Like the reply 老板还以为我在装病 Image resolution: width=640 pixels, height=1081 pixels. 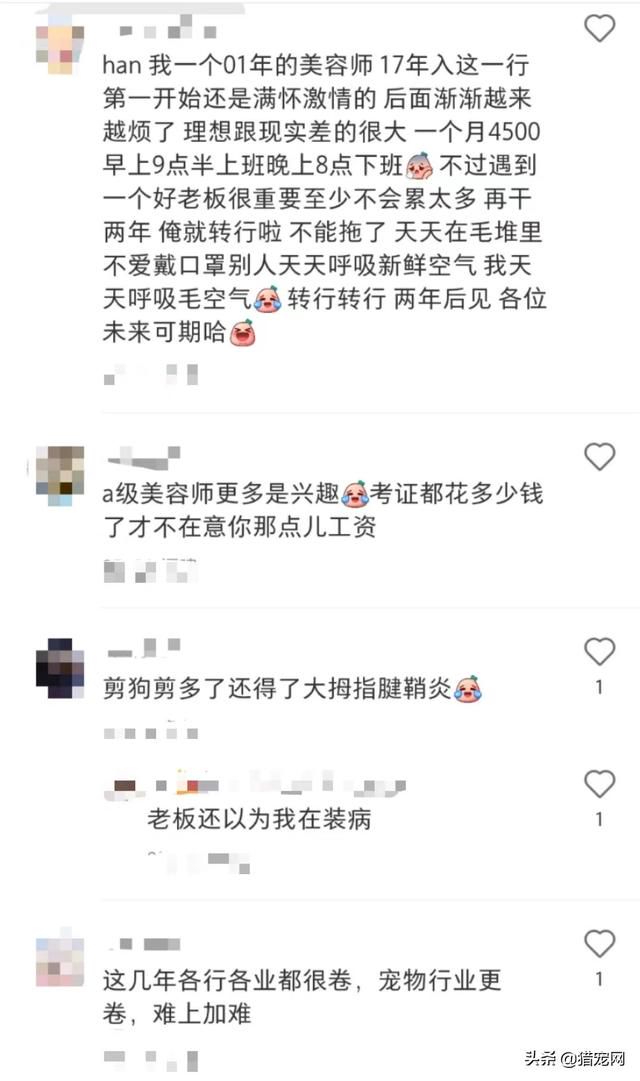599,784
